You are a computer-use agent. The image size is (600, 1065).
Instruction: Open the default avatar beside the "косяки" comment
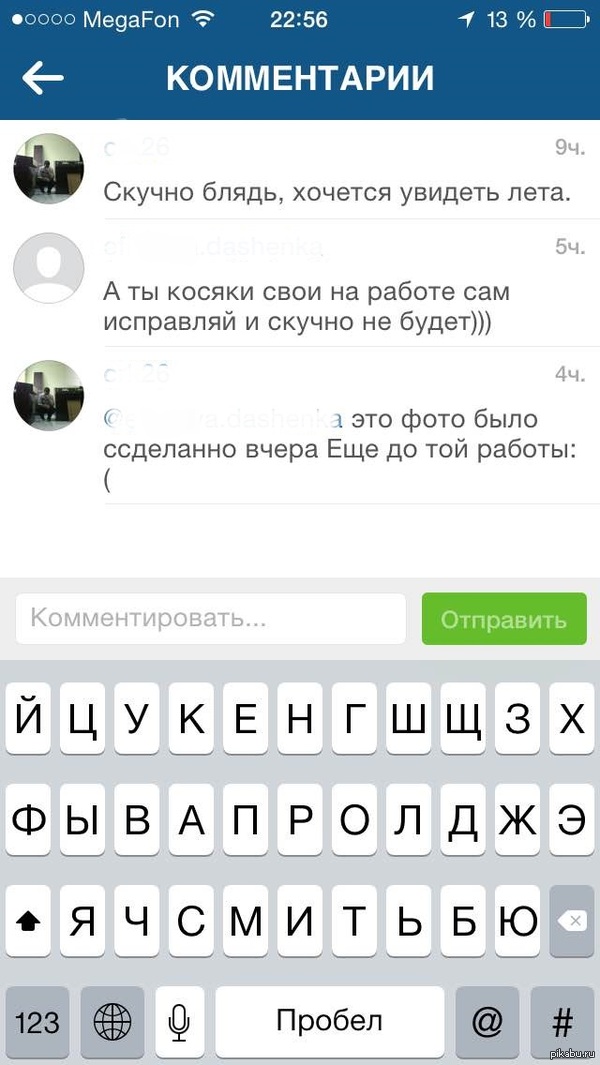click(x=48, y=268)
